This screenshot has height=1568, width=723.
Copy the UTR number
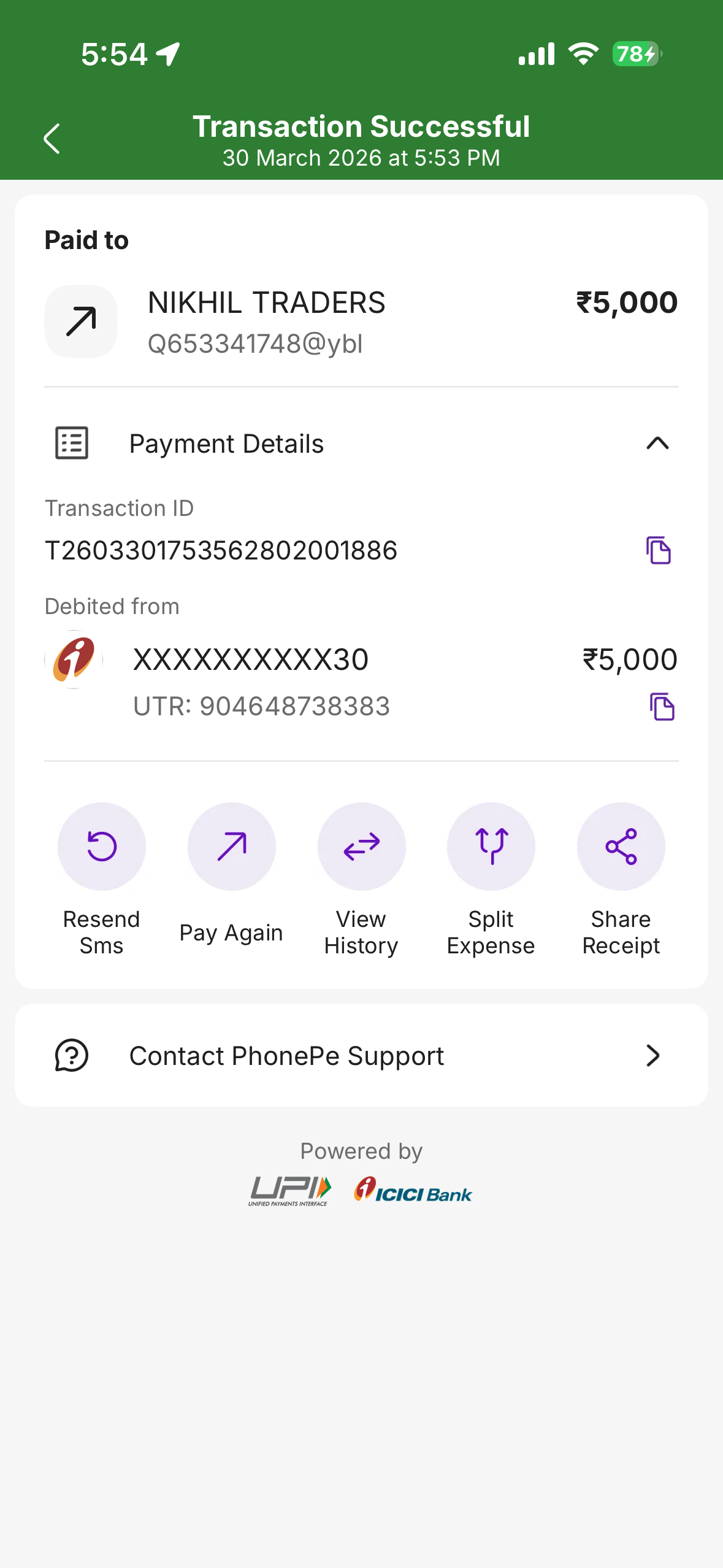(662, 707)
